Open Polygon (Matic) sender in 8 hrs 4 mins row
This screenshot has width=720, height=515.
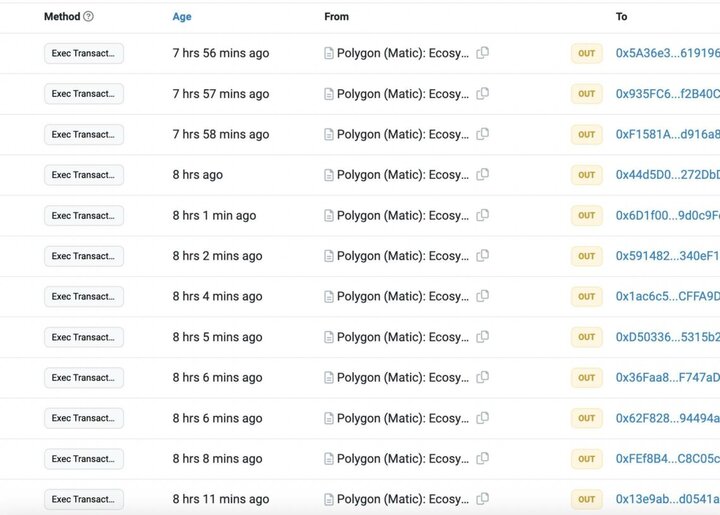point(402,296)
